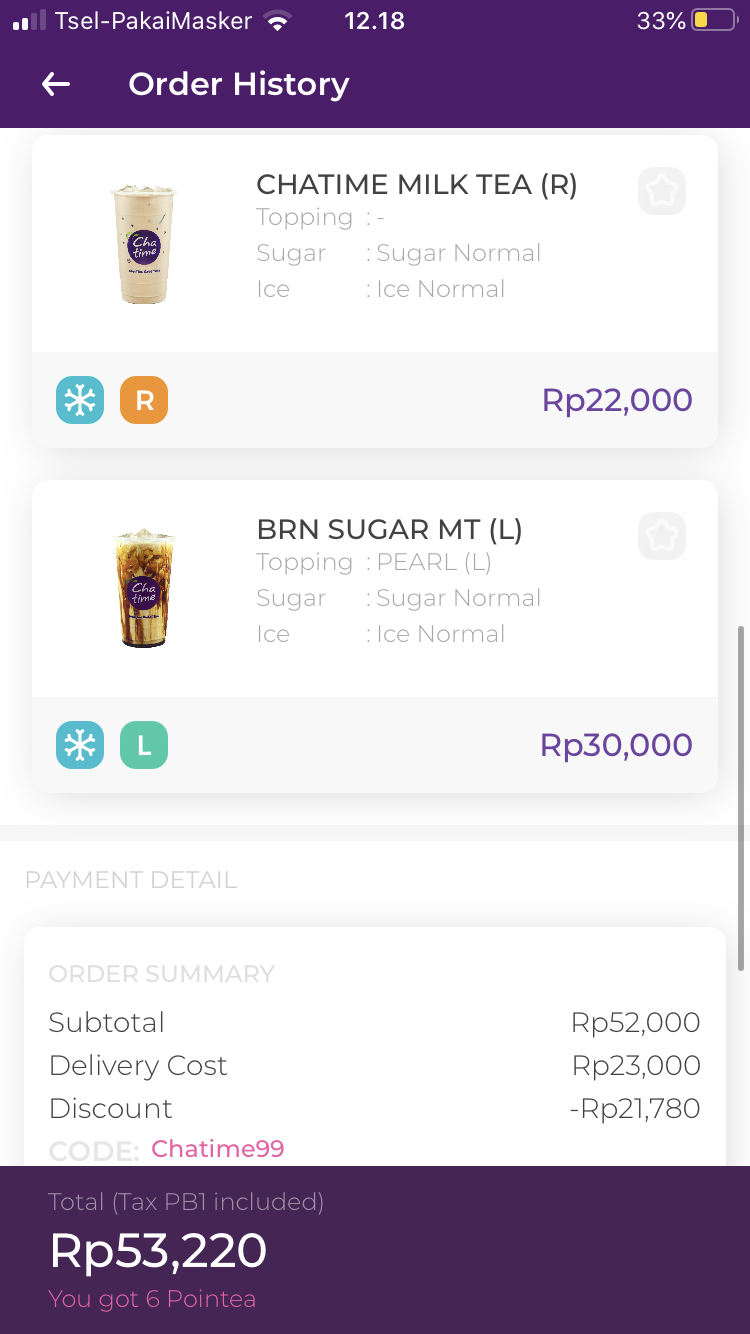The width and height of the screenshot is (750, 1334).
Task: Favorite the Chatime Milk Tea with the star toggle
Action: pyautogui.click(x=661, y=191)
